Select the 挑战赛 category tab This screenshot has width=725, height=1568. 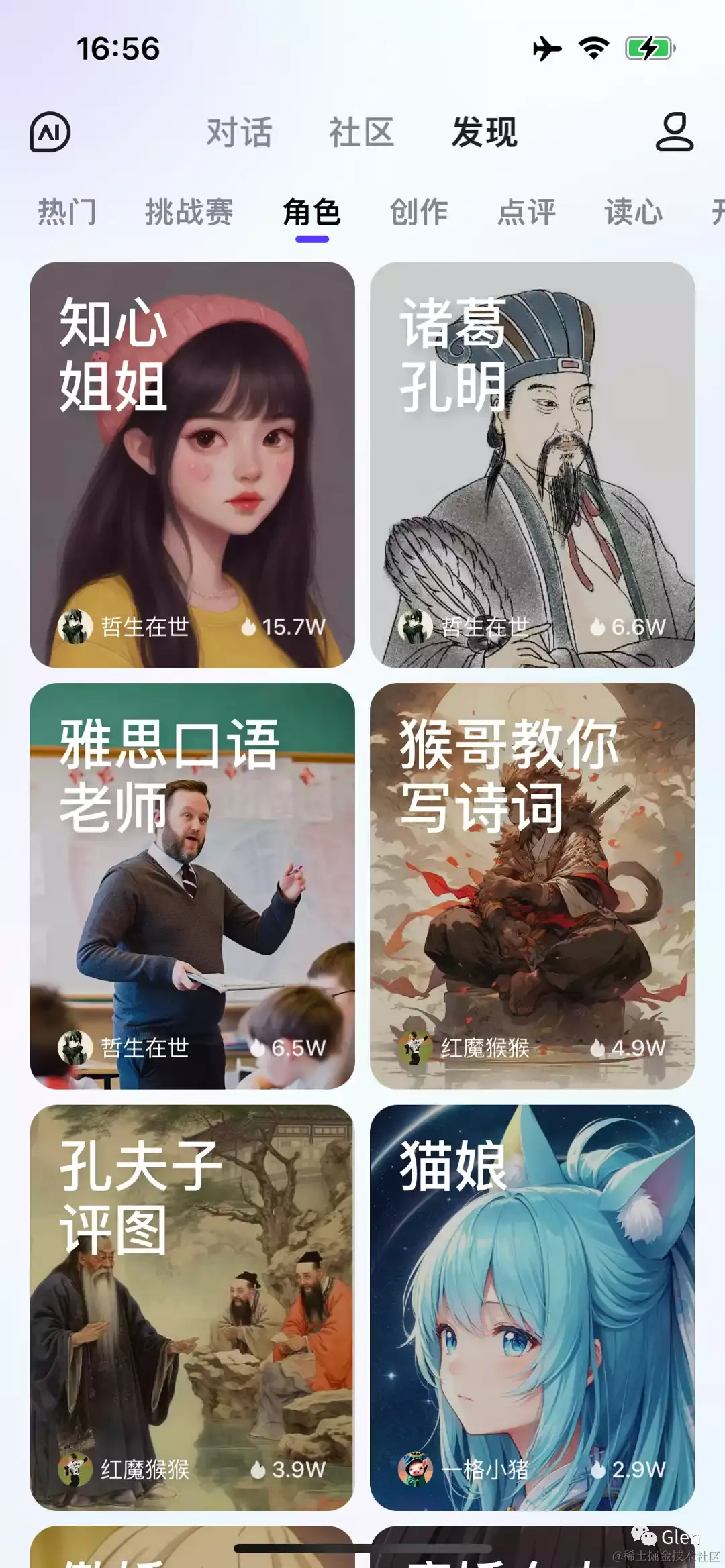pos(189,213)
